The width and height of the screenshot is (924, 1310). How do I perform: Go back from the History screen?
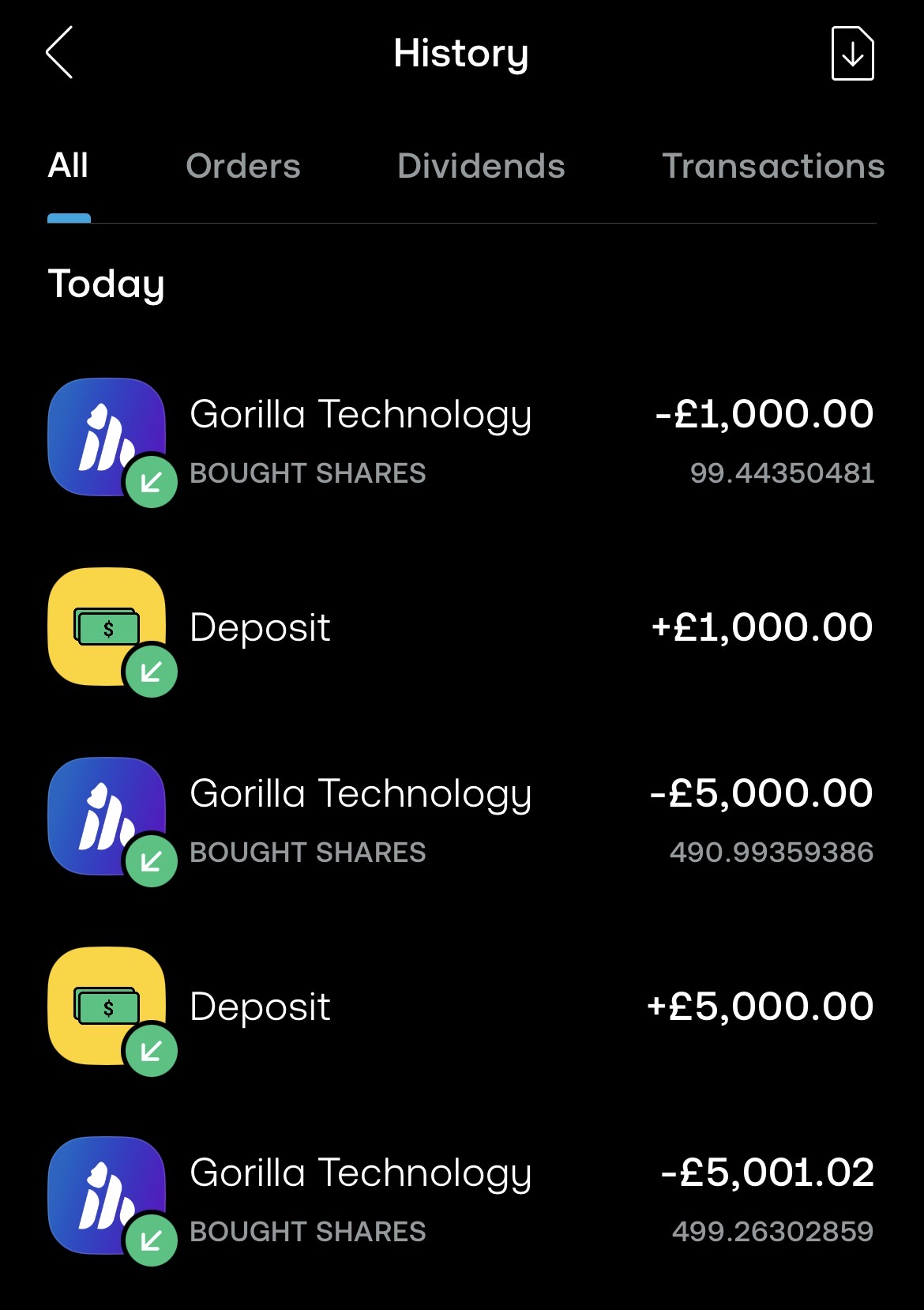coord(60,53)
